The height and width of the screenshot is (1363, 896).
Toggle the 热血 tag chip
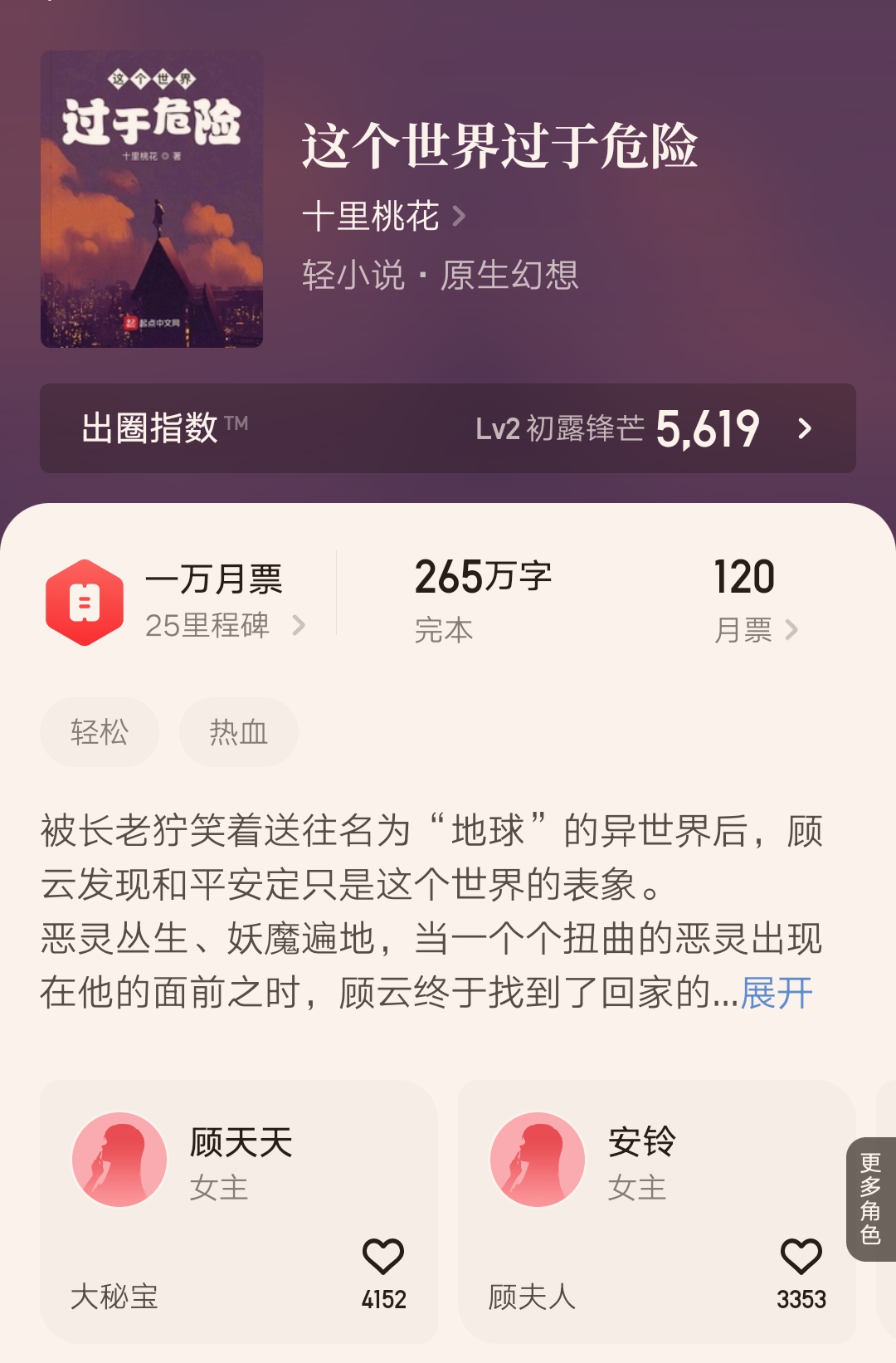coord(238,731)
